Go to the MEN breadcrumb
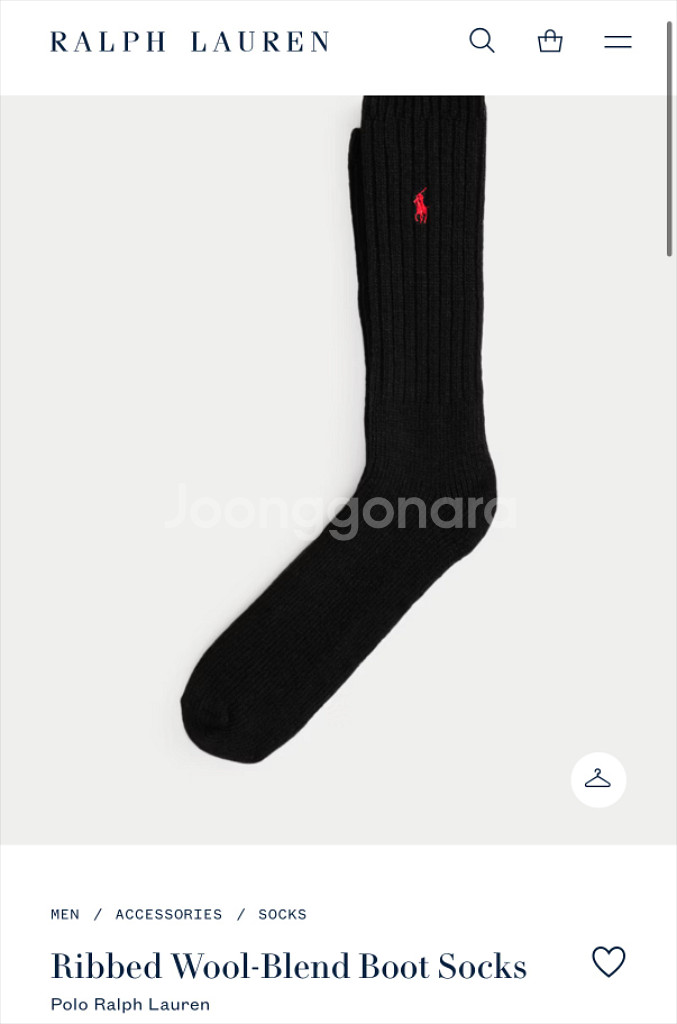Image resolution: width=677 pixels, height=1024 pixels. point(65,914)
